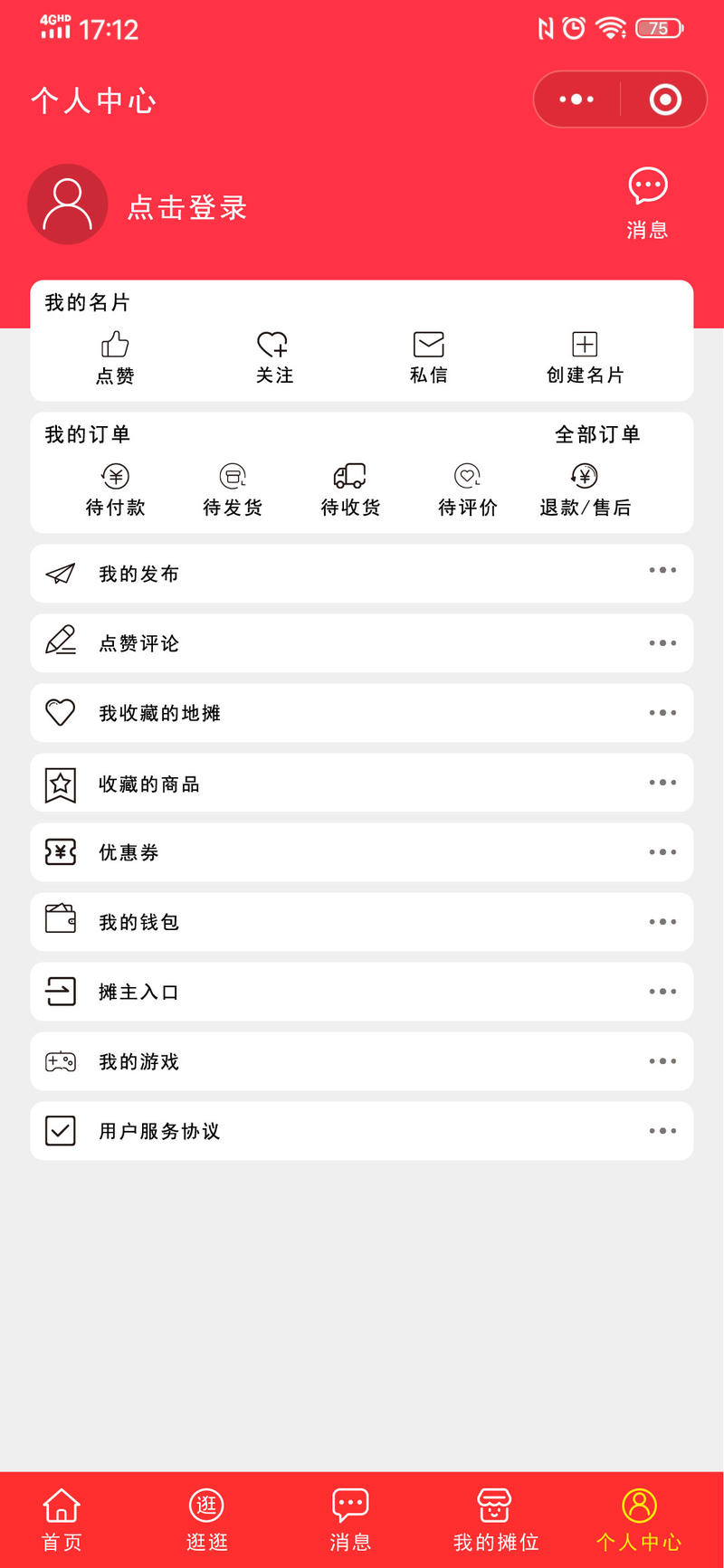Tap the 退款/售后 refund icon
Image resolution: width=724 pixels, height=1568 pixels.
click(x=584, y=477)
